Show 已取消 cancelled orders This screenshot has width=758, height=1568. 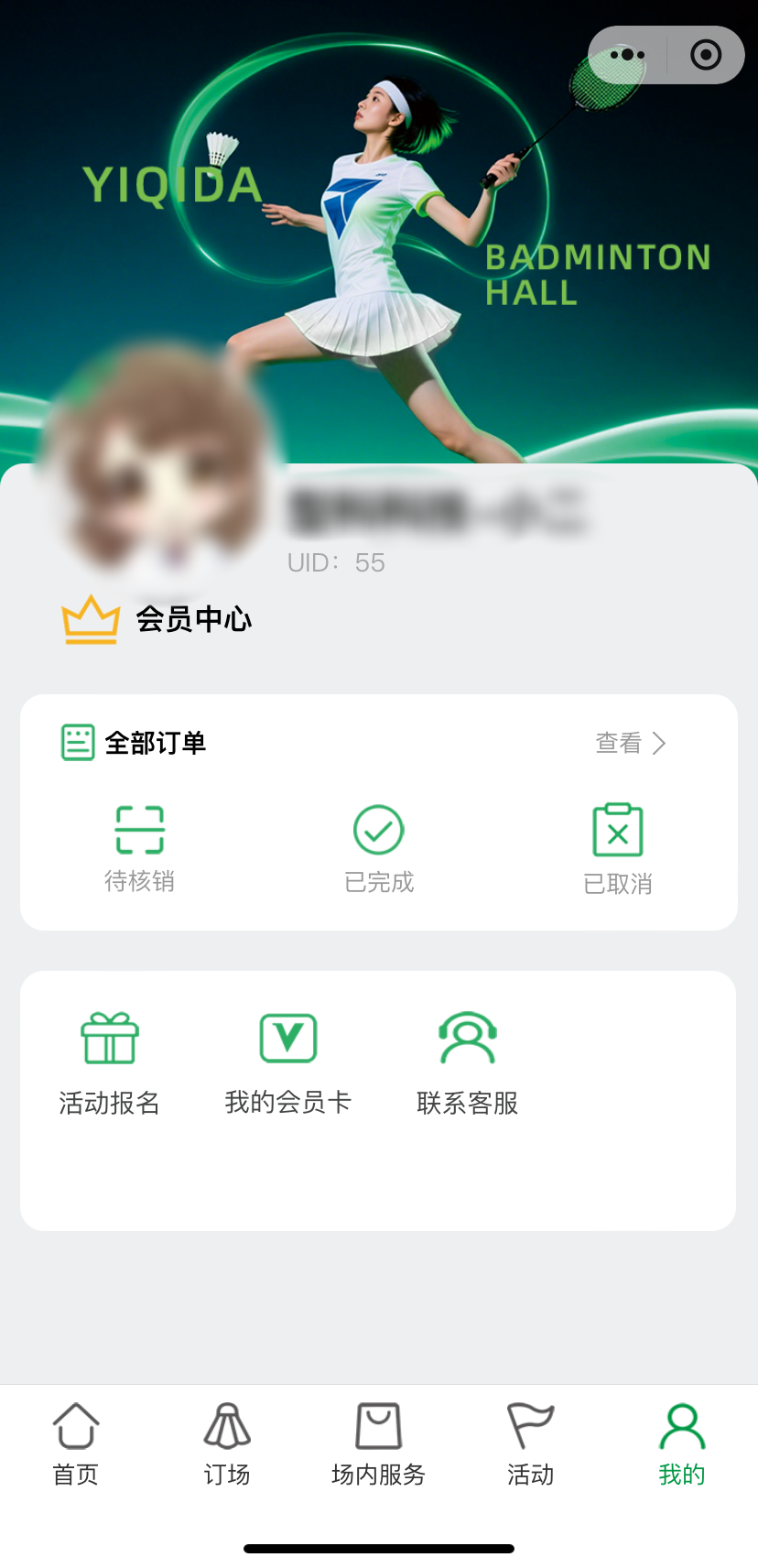(x=618, y=849)
